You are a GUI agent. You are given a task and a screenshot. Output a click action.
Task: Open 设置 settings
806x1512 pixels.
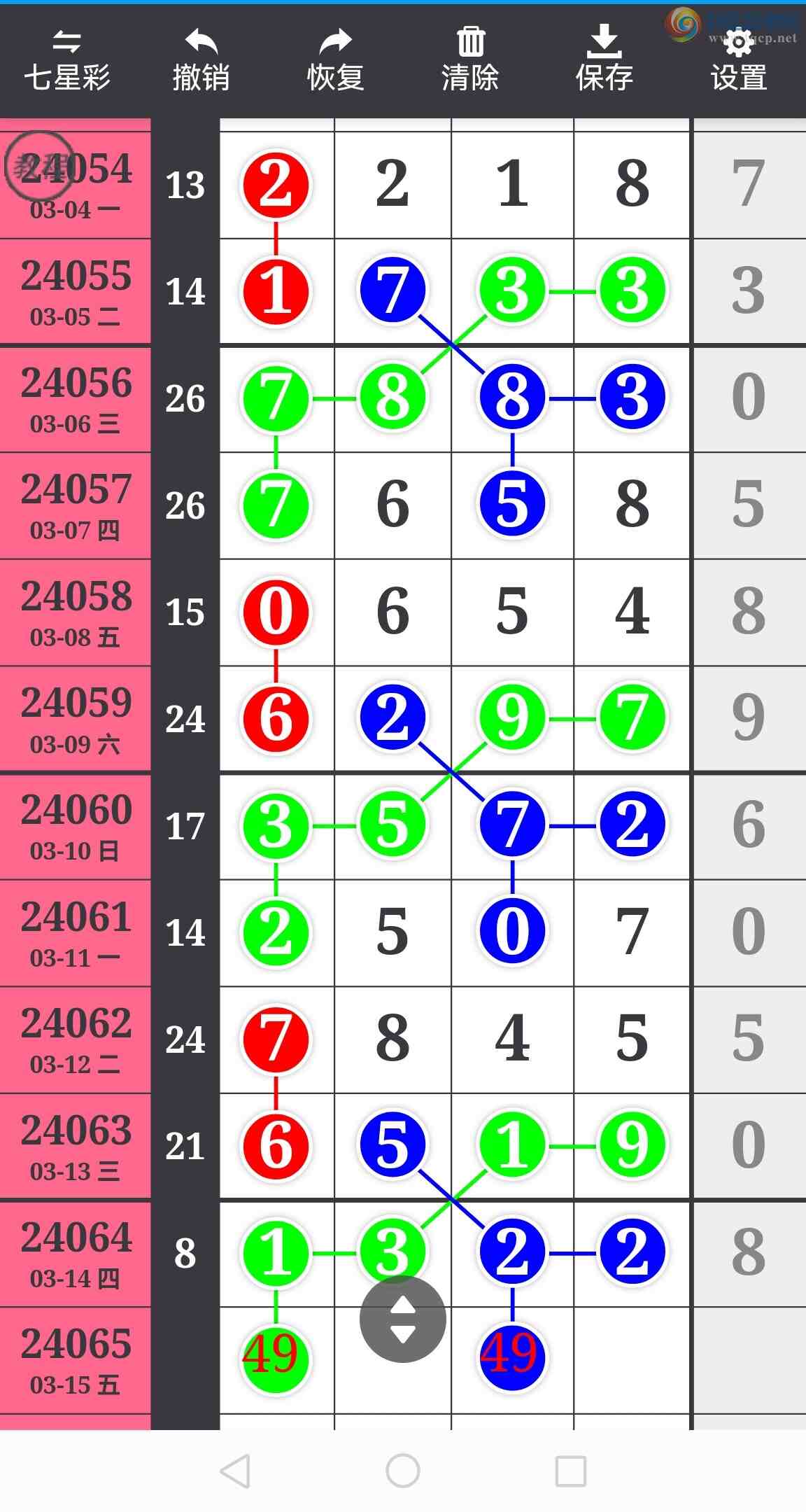point(739,62)
